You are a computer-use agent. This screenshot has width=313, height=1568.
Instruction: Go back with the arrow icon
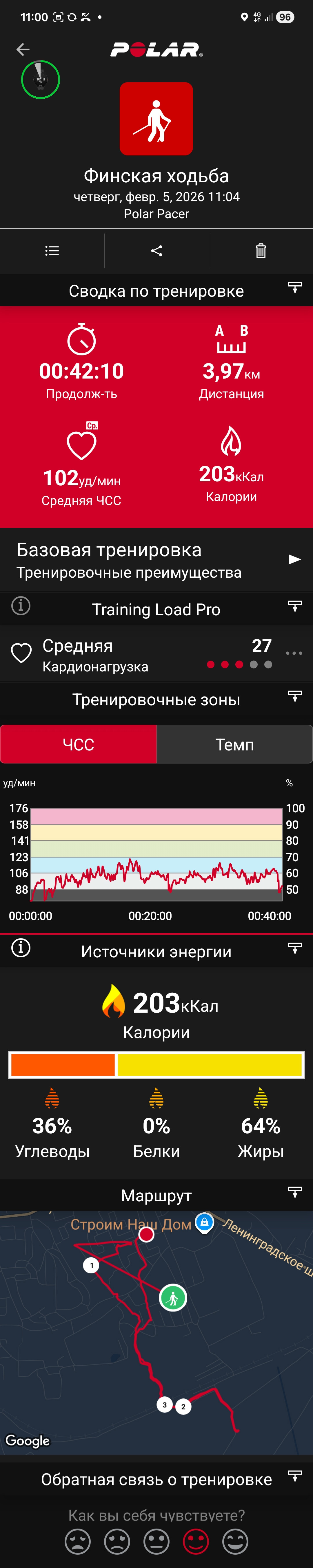tap(23, 49)
